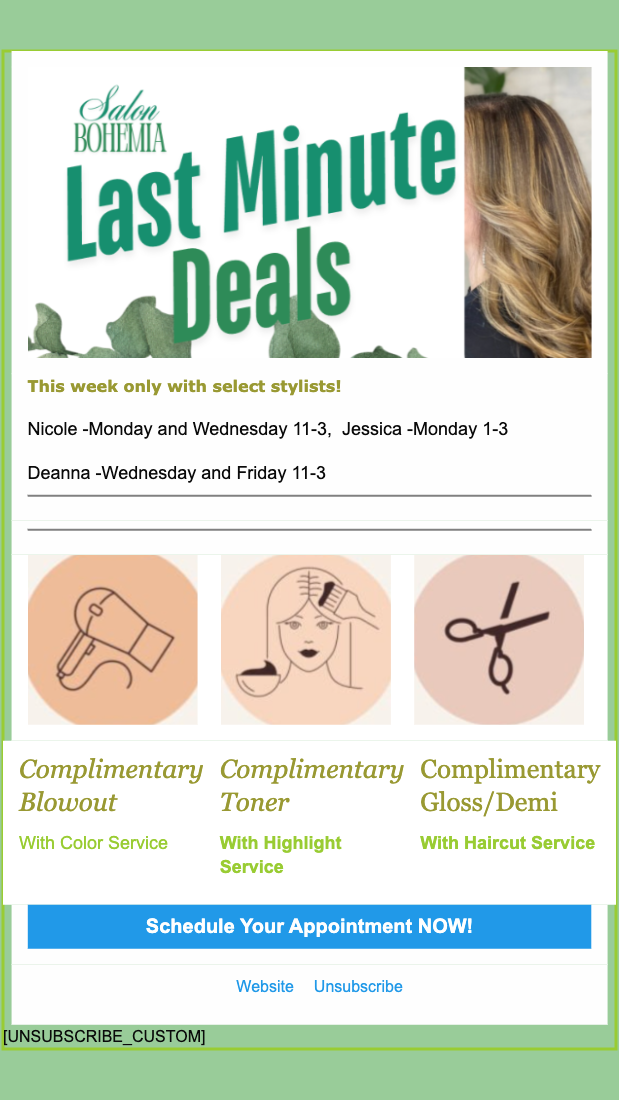Open the Website link

point(265,986)
